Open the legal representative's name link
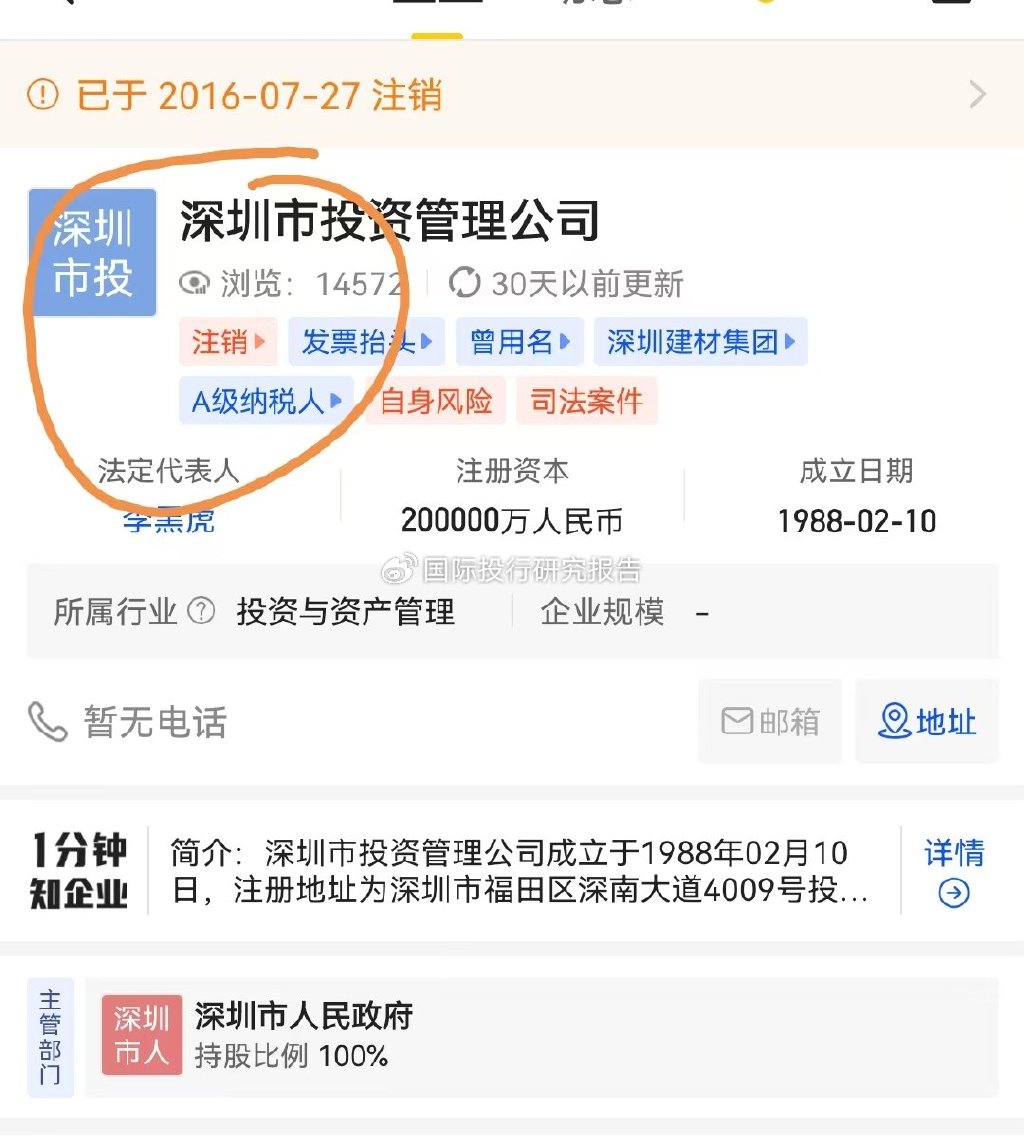Image resolution: width=1024 pixels, height=1136 pixels. tap(168, 521)
